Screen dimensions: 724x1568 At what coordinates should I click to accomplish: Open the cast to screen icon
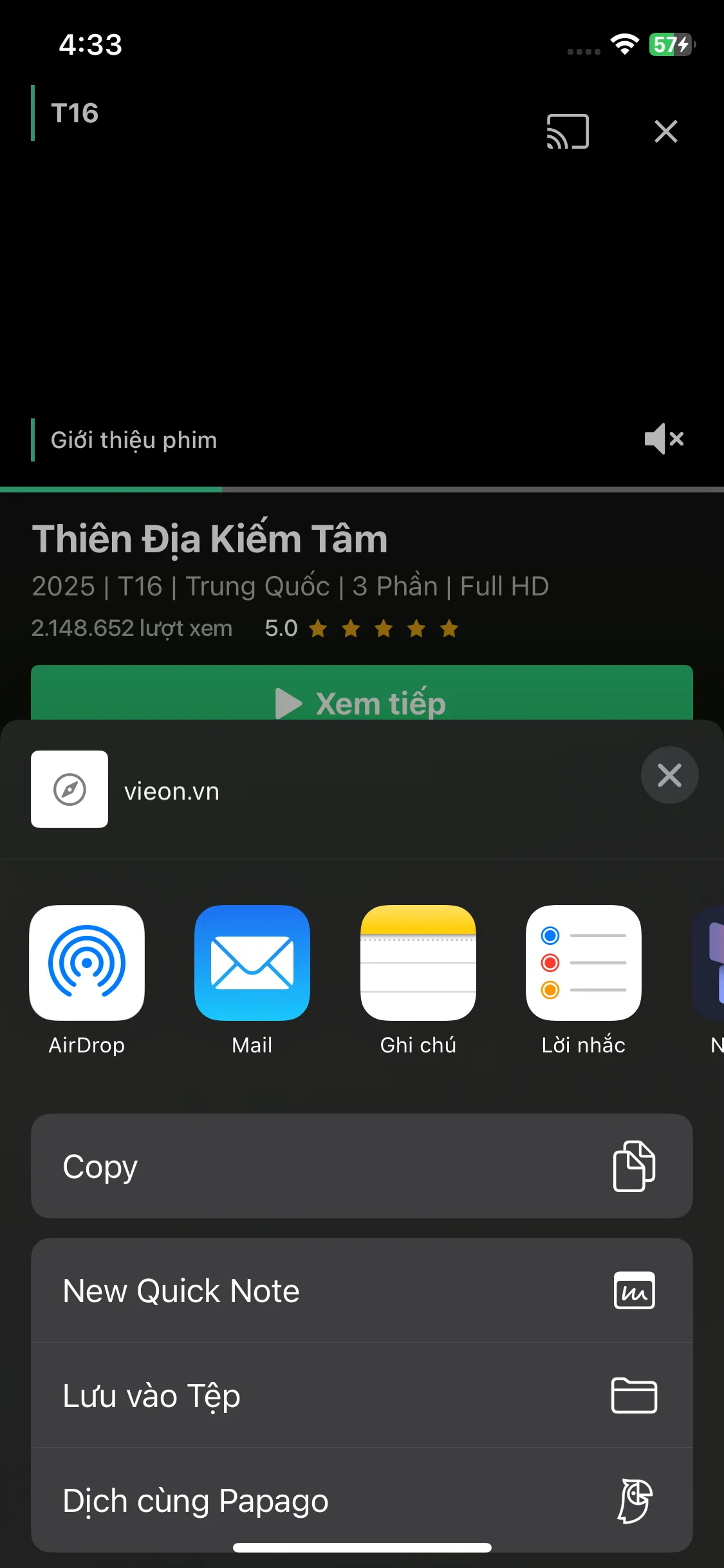click(x=568, y=131)
